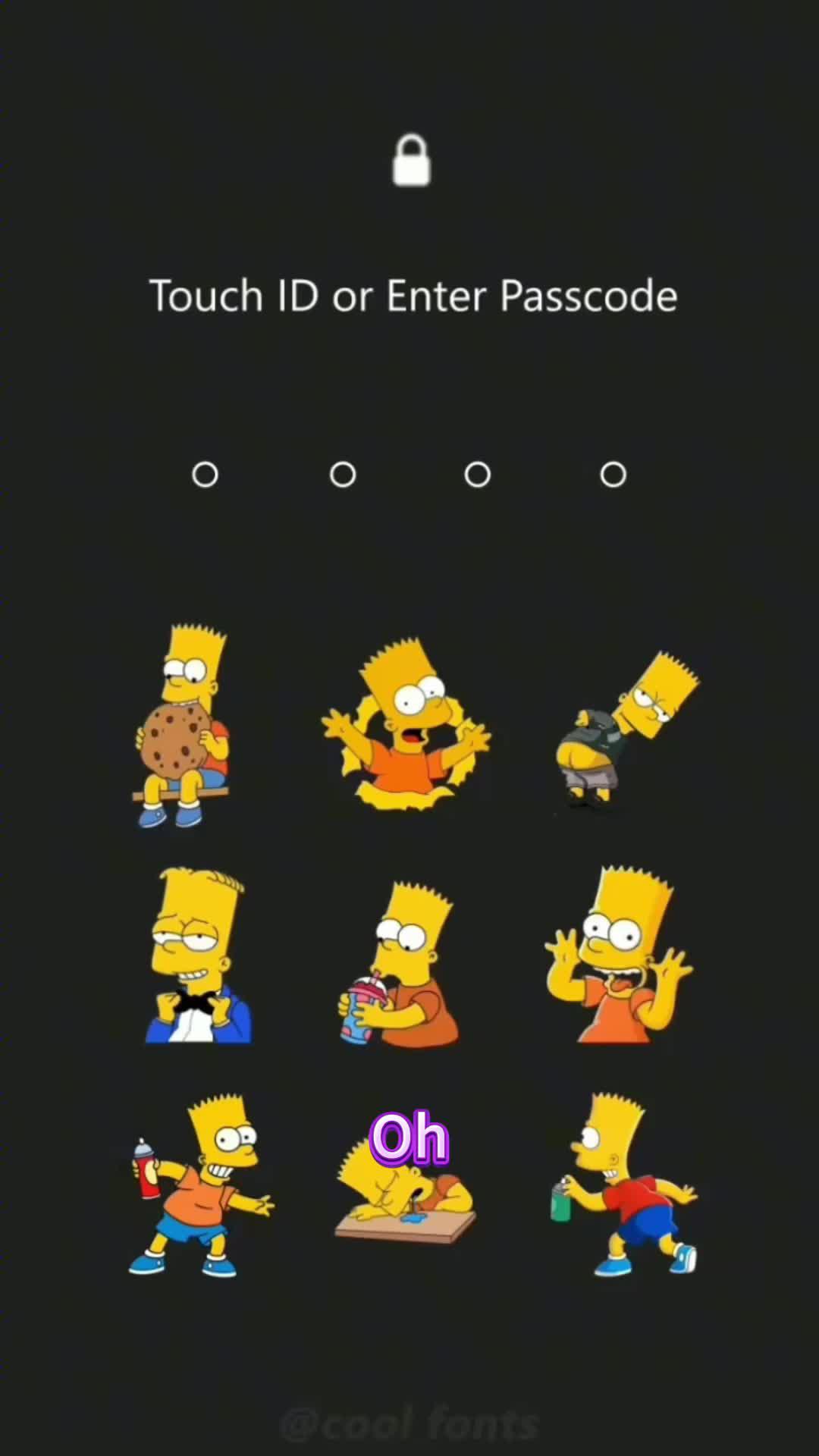This screenshot has width=819, height=1456.
Task: Click the fourth passcode entry dot
Action: tap(613, 474)
